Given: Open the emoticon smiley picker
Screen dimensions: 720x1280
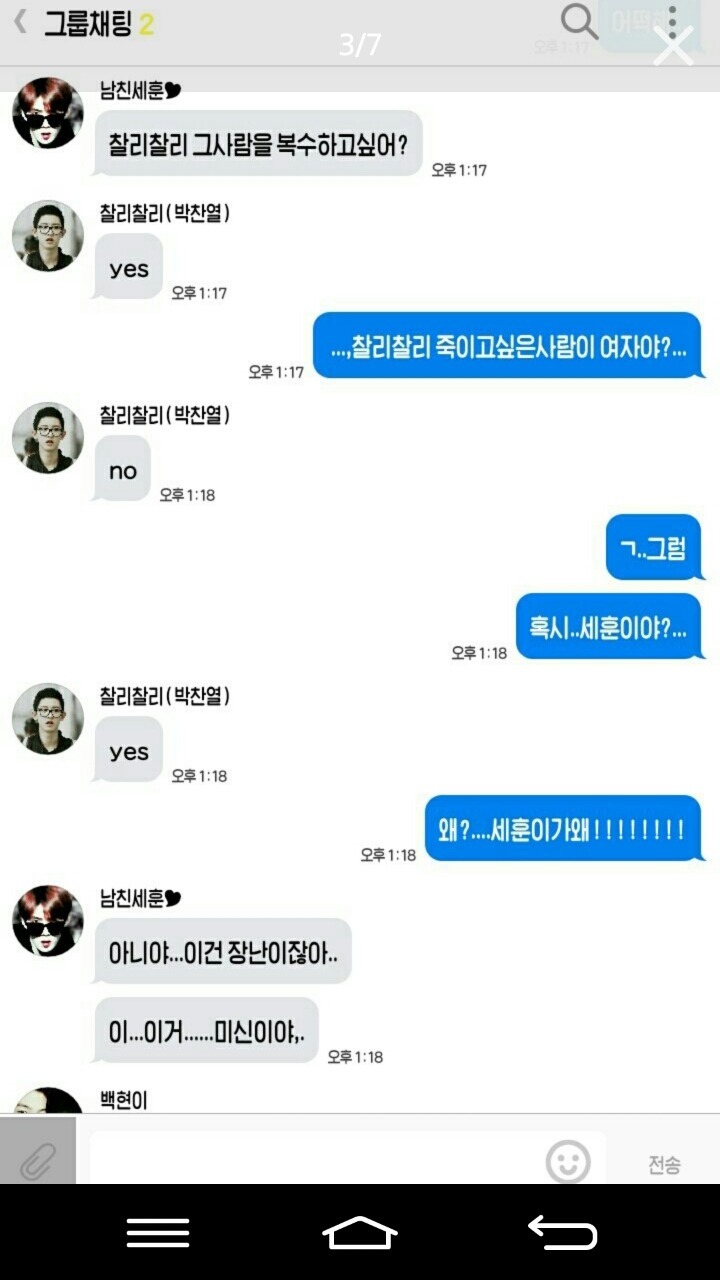Looking at the screenshot, I should (568, 1160).
